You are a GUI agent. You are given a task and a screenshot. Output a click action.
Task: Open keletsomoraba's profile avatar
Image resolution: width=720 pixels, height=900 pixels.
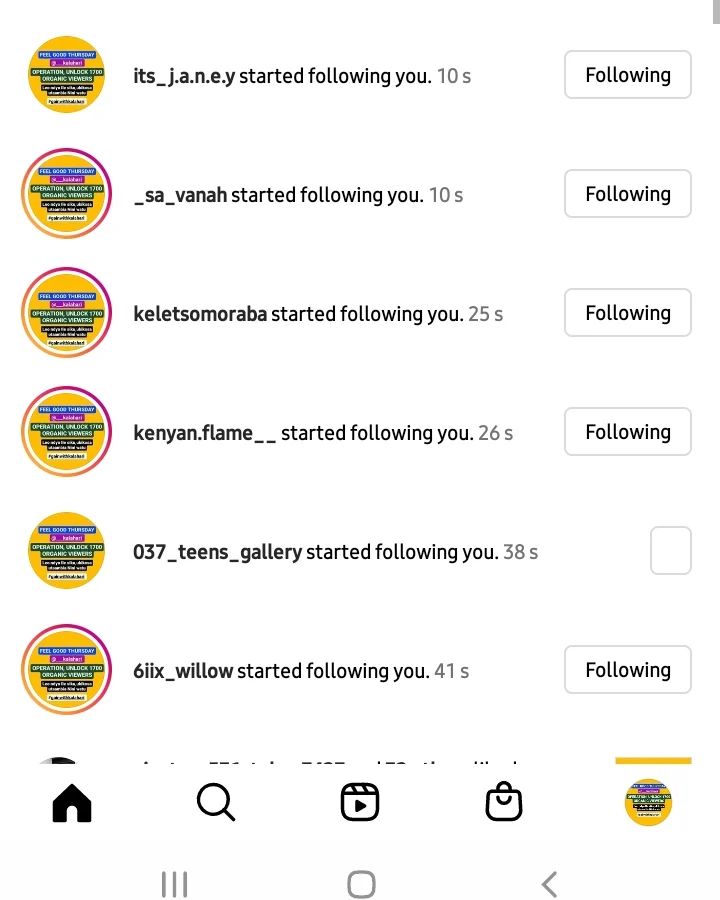click(66, 313)
